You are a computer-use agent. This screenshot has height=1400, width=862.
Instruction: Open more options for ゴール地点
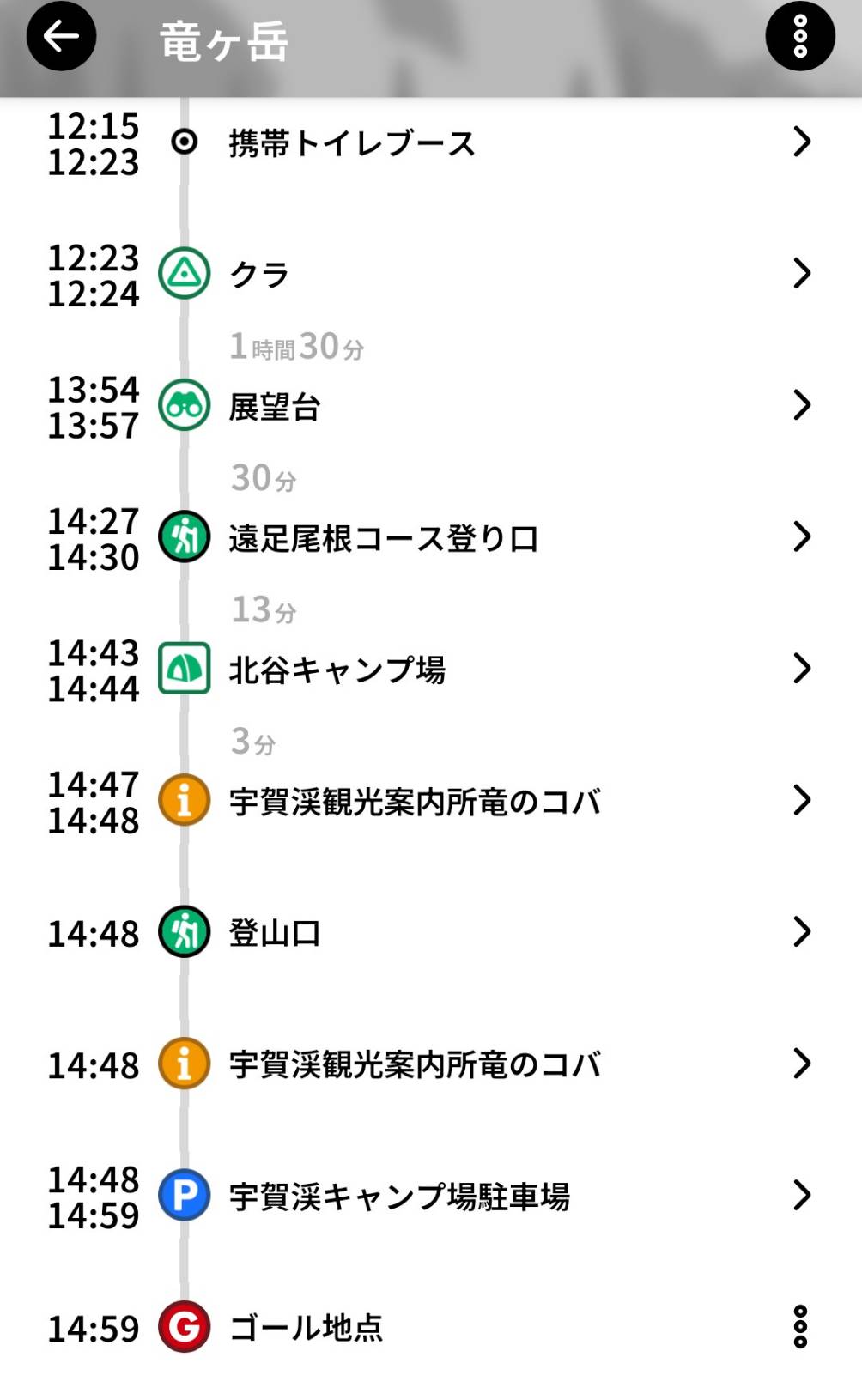(800, 1327)
